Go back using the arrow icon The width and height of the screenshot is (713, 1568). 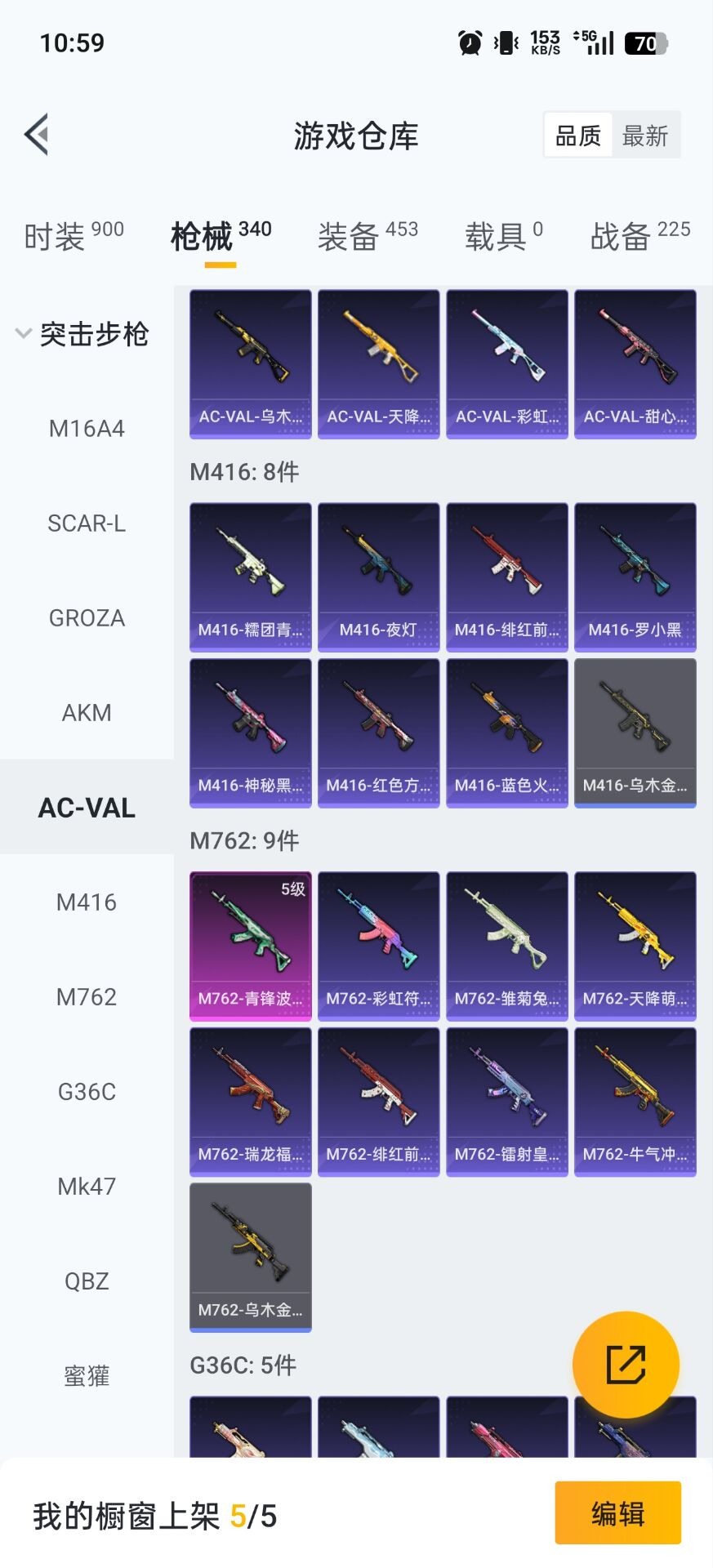[38, 135]
